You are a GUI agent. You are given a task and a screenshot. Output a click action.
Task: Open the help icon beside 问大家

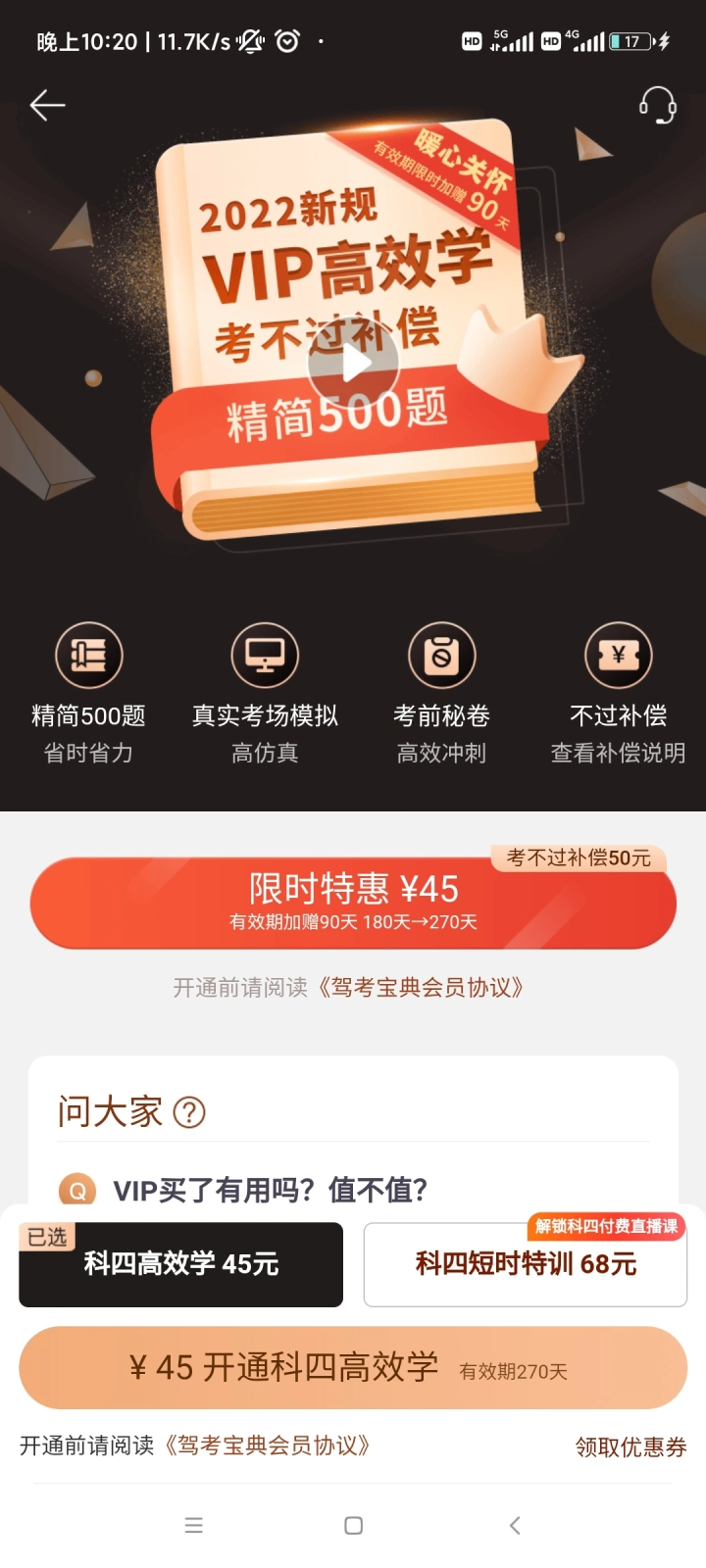(189, 1112)
